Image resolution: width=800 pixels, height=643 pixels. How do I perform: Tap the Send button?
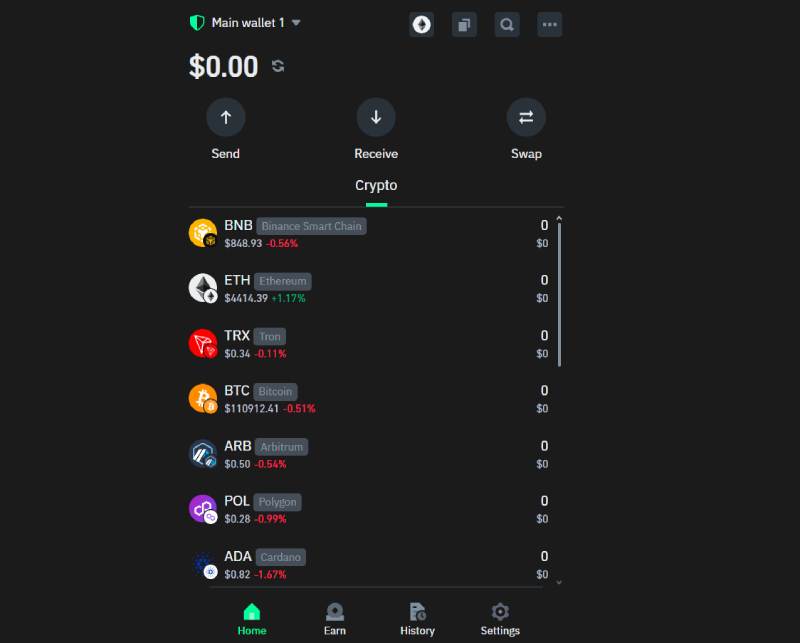point(226,118)
